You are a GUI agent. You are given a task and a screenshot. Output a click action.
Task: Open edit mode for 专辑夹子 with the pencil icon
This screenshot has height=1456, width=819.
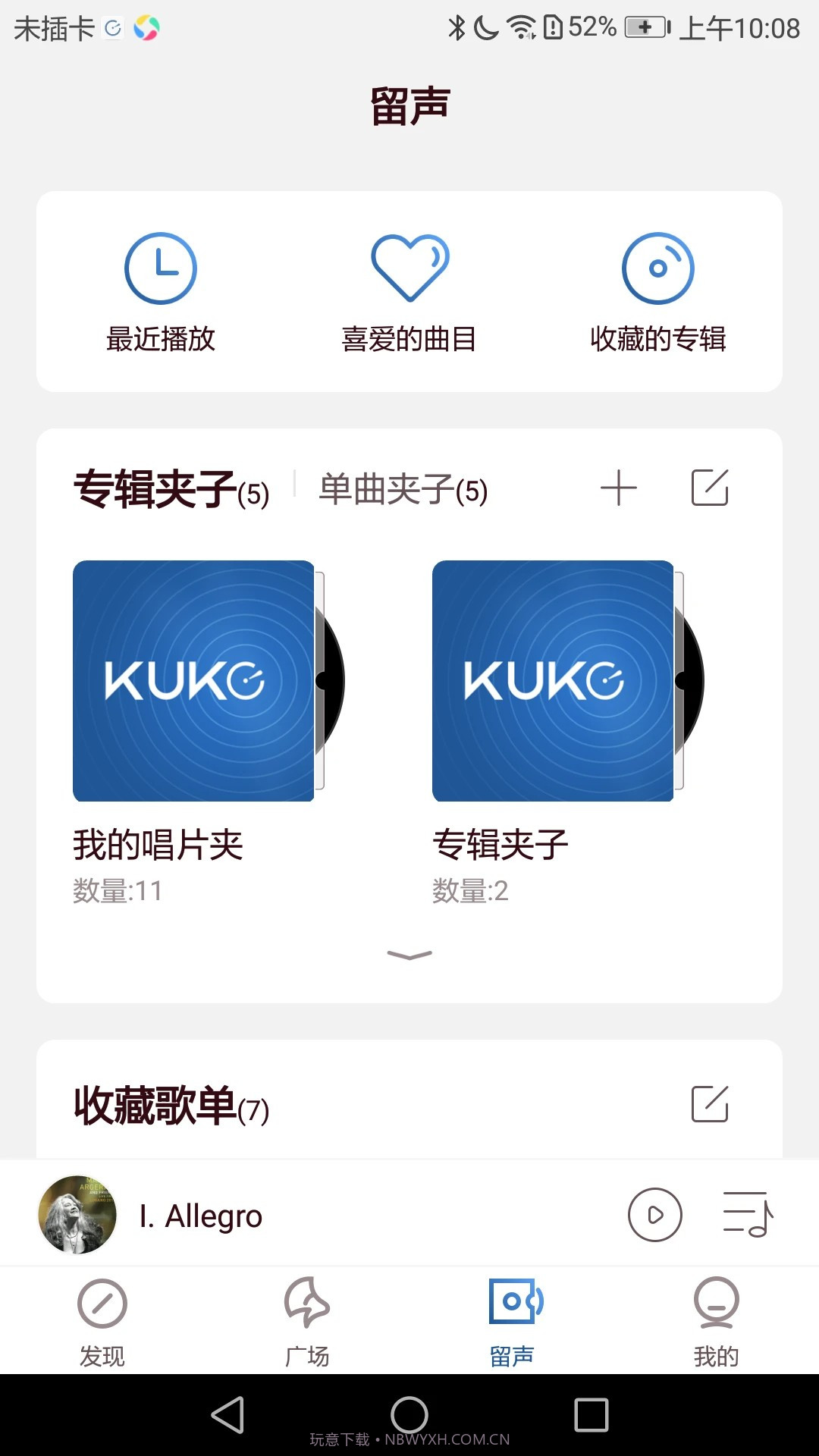[x=711, y=488]
